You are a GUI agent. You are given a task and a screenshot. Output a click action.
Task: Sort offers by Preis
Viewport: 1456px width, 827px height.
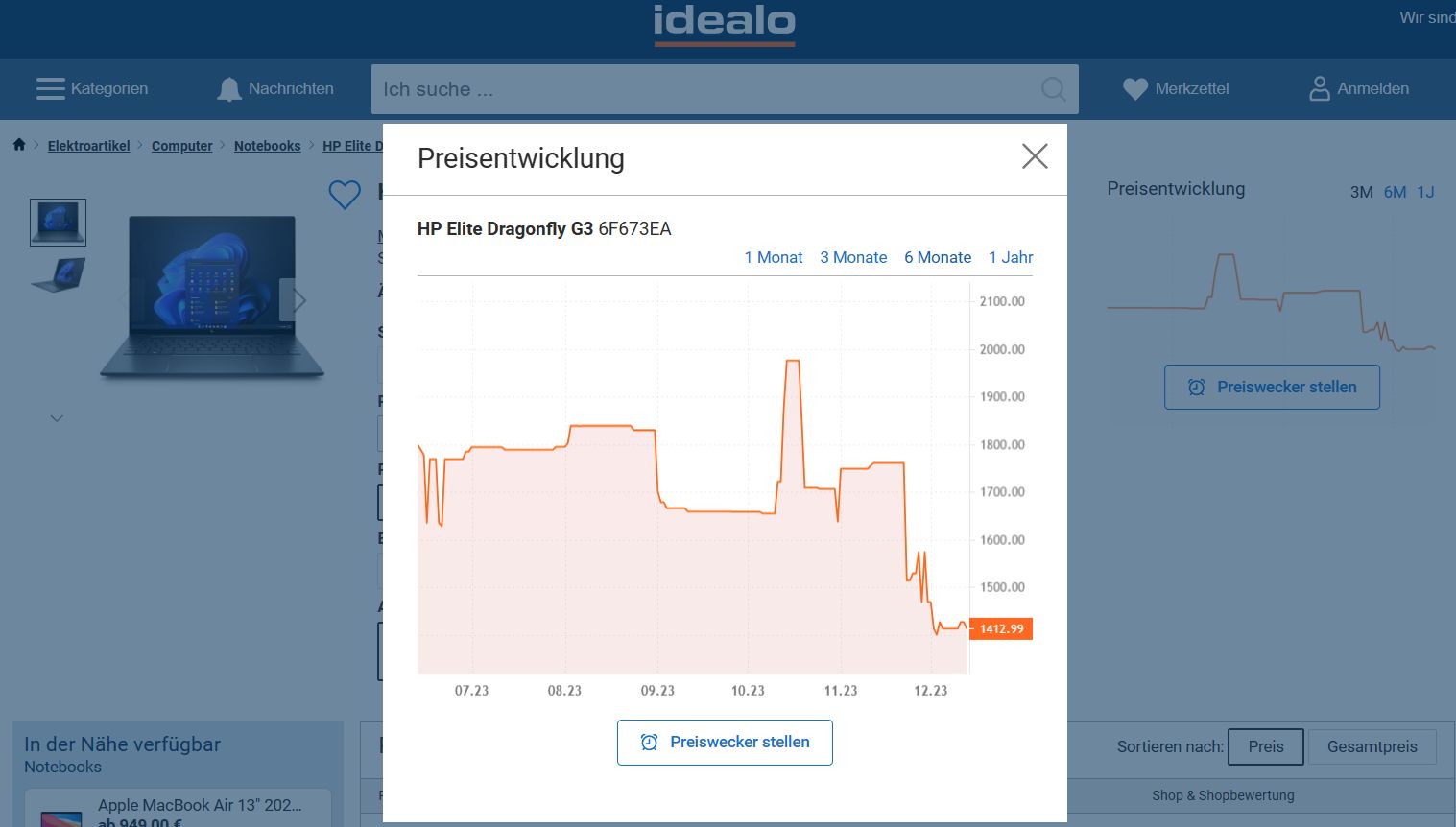pyautogui.click(x=1265, y=746)
